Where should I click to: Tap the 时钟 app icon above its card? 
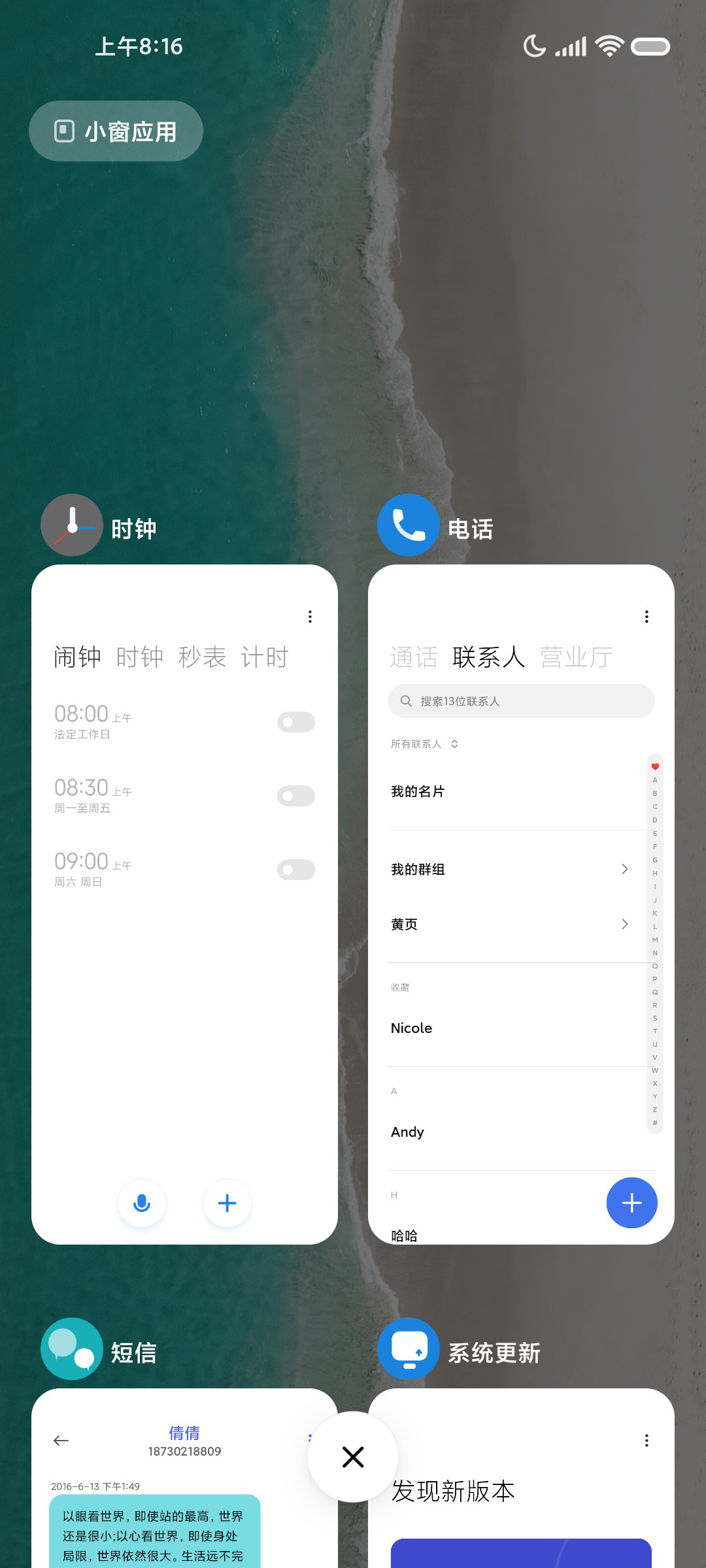click(x=72, y=525)
